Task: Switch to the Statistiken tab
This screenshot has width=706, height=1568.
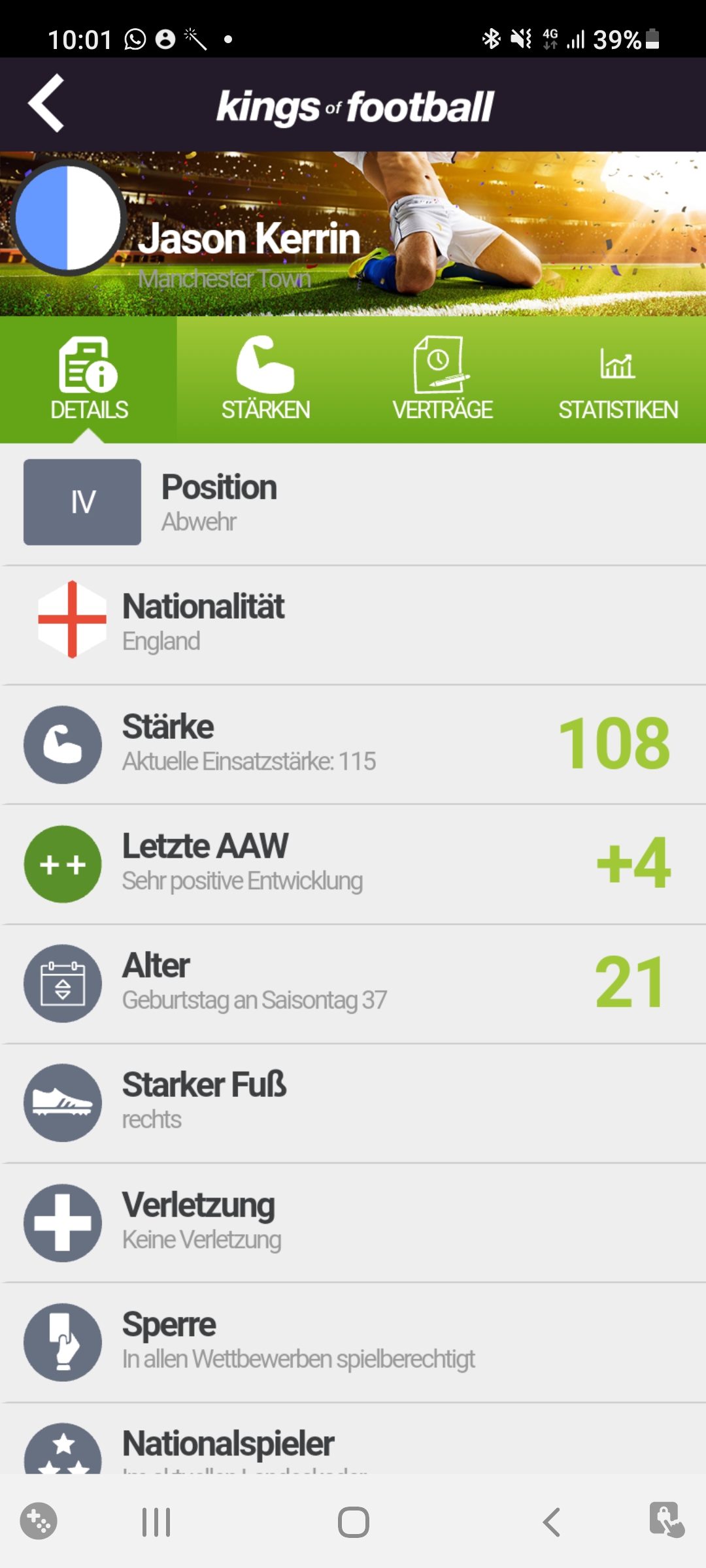Action: pyautogui.click(x=618, y=380)
